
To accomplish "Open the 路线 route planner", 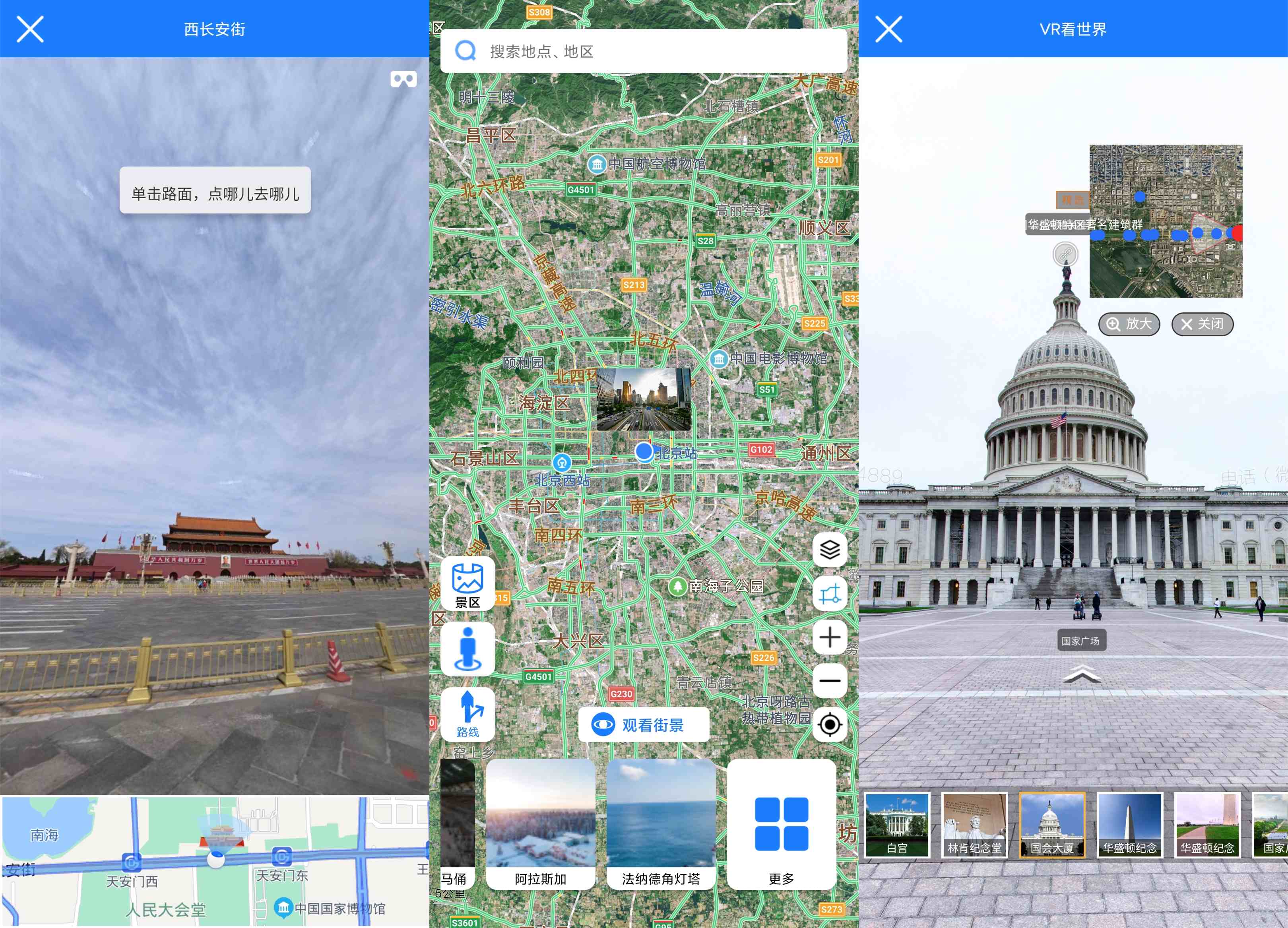I will click(x=467, y=714).
